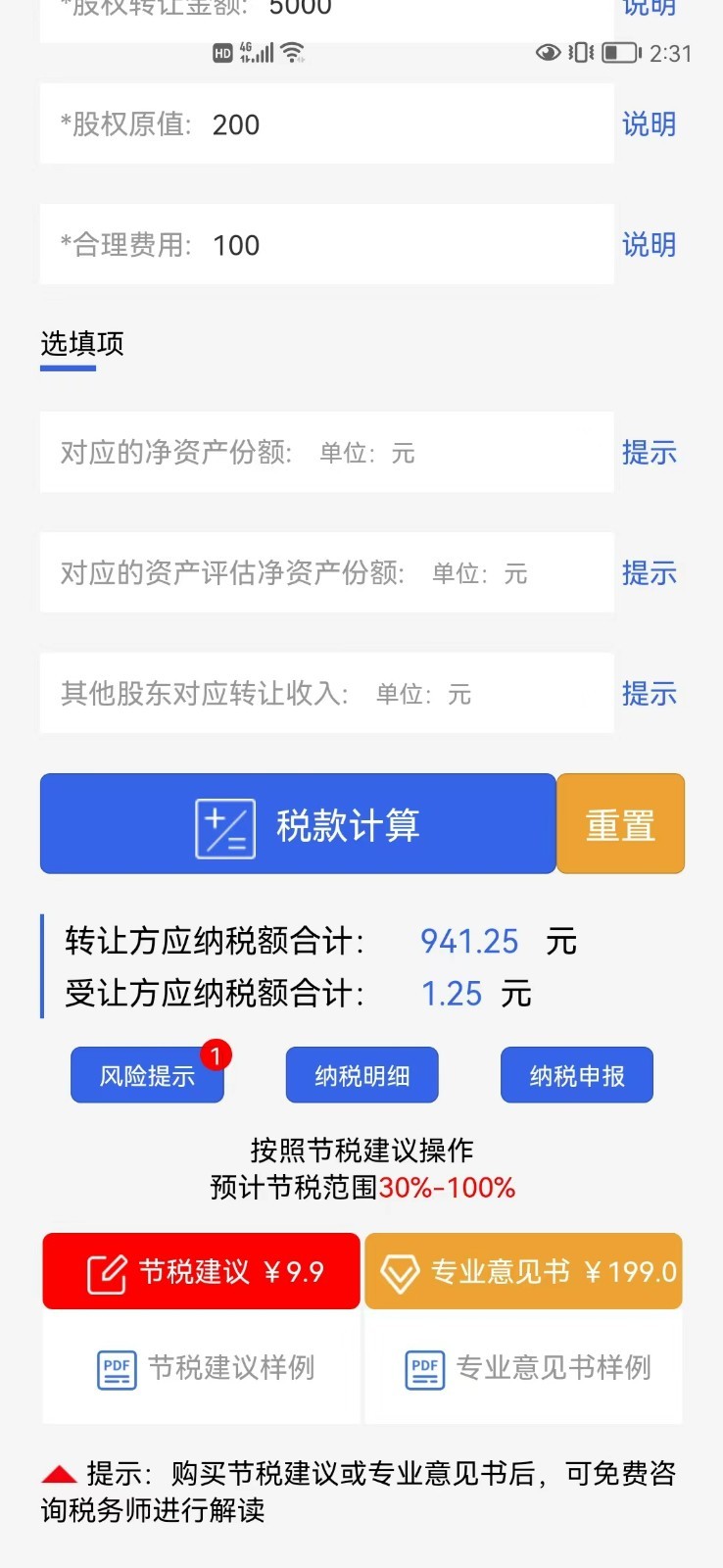Tap the 重置 button
The height and width of the screenshot is (1568, 723).
(620, 823)
